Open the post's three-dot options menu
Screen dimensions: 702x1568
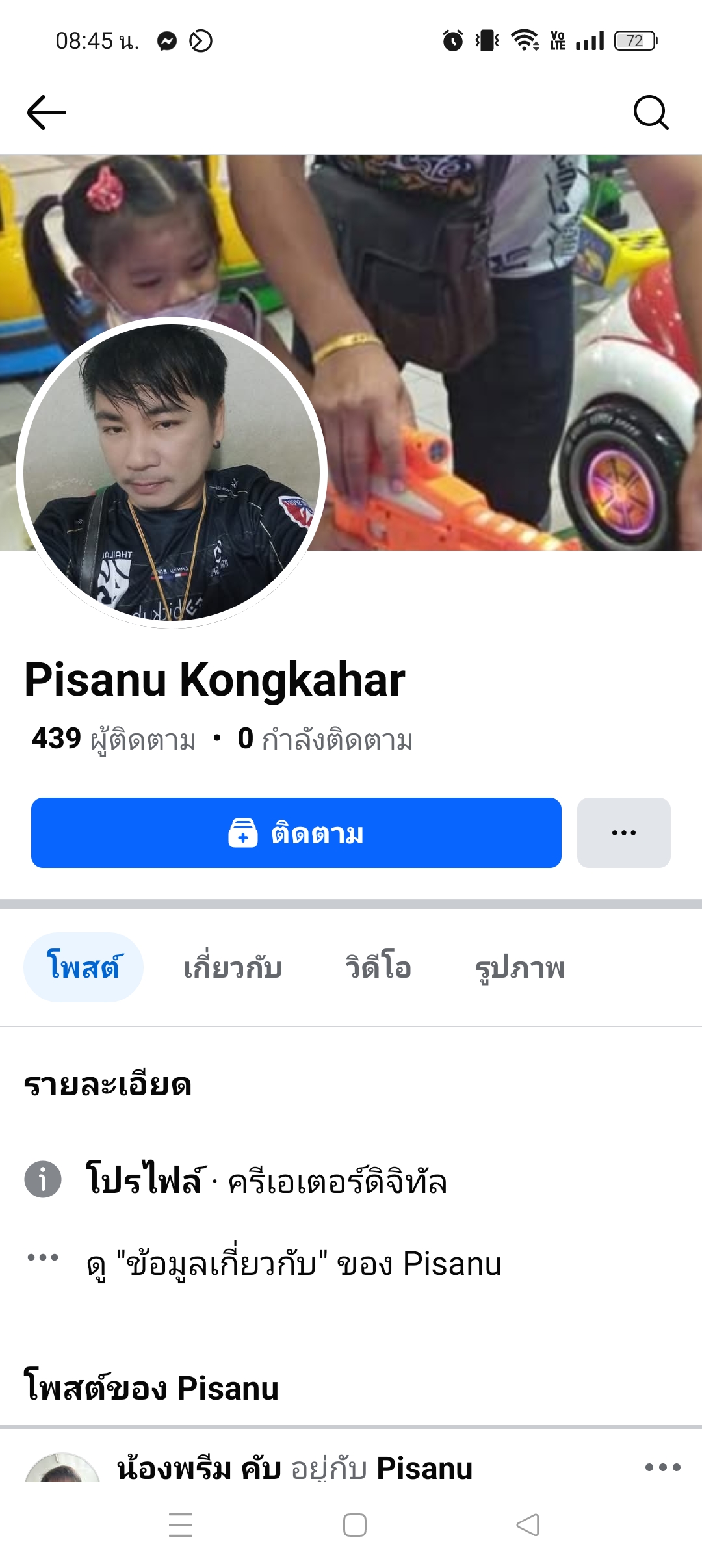tap(662, 1467)
